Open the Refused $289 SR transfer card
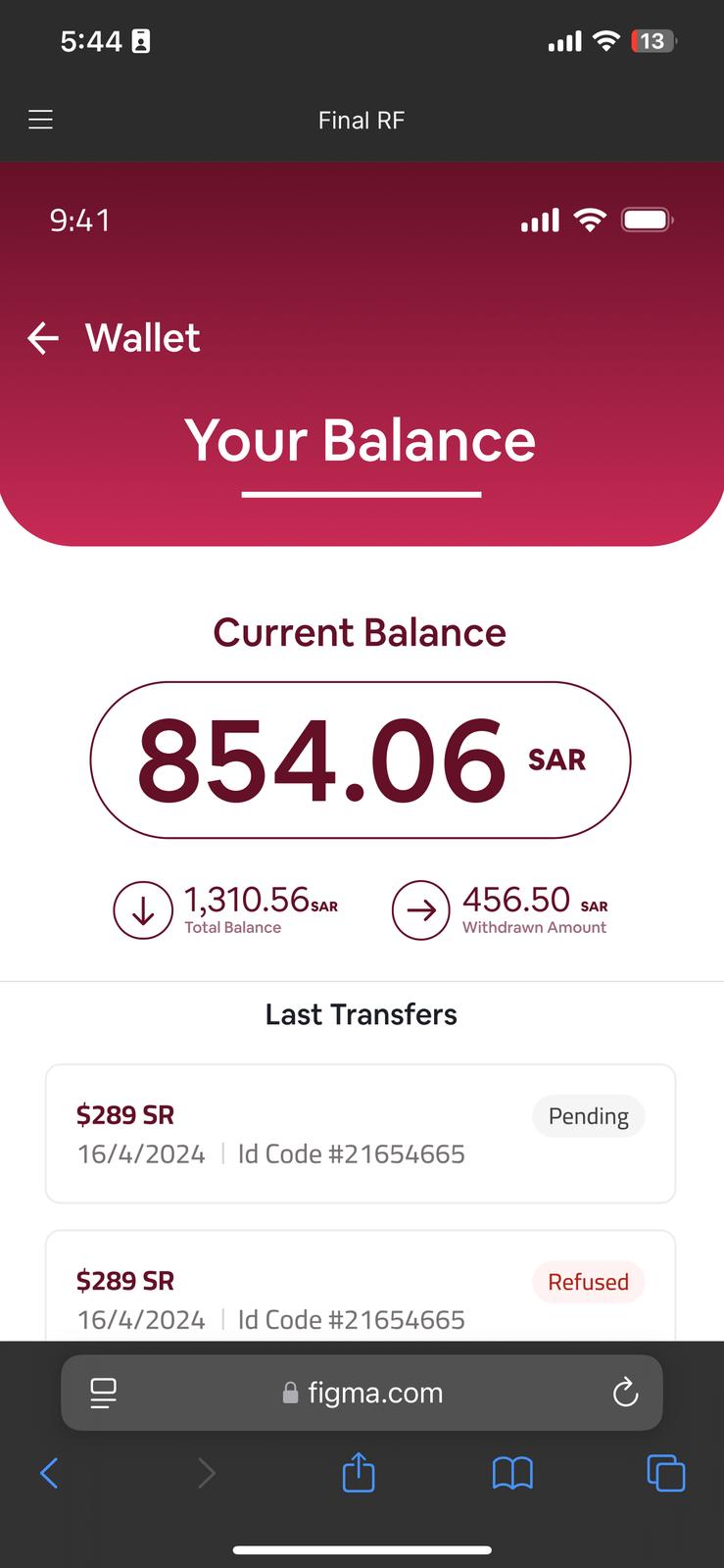Image resolution: width=724 pixels, height=1568 pixels. [361, 1285]
